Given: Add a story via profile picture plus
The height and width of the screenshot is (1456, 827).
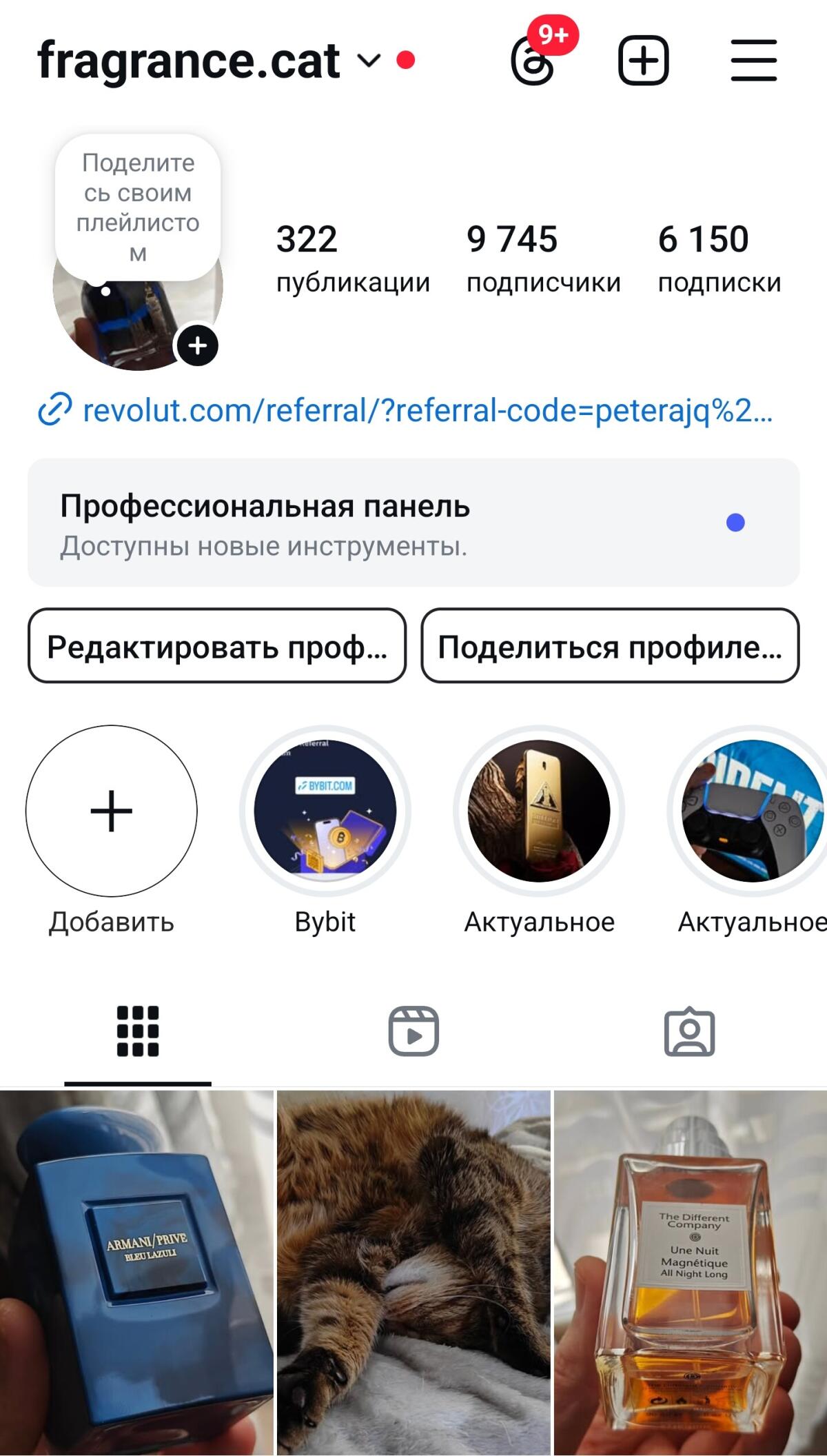Looking at the screenshot, I should [x=198, y=345].
